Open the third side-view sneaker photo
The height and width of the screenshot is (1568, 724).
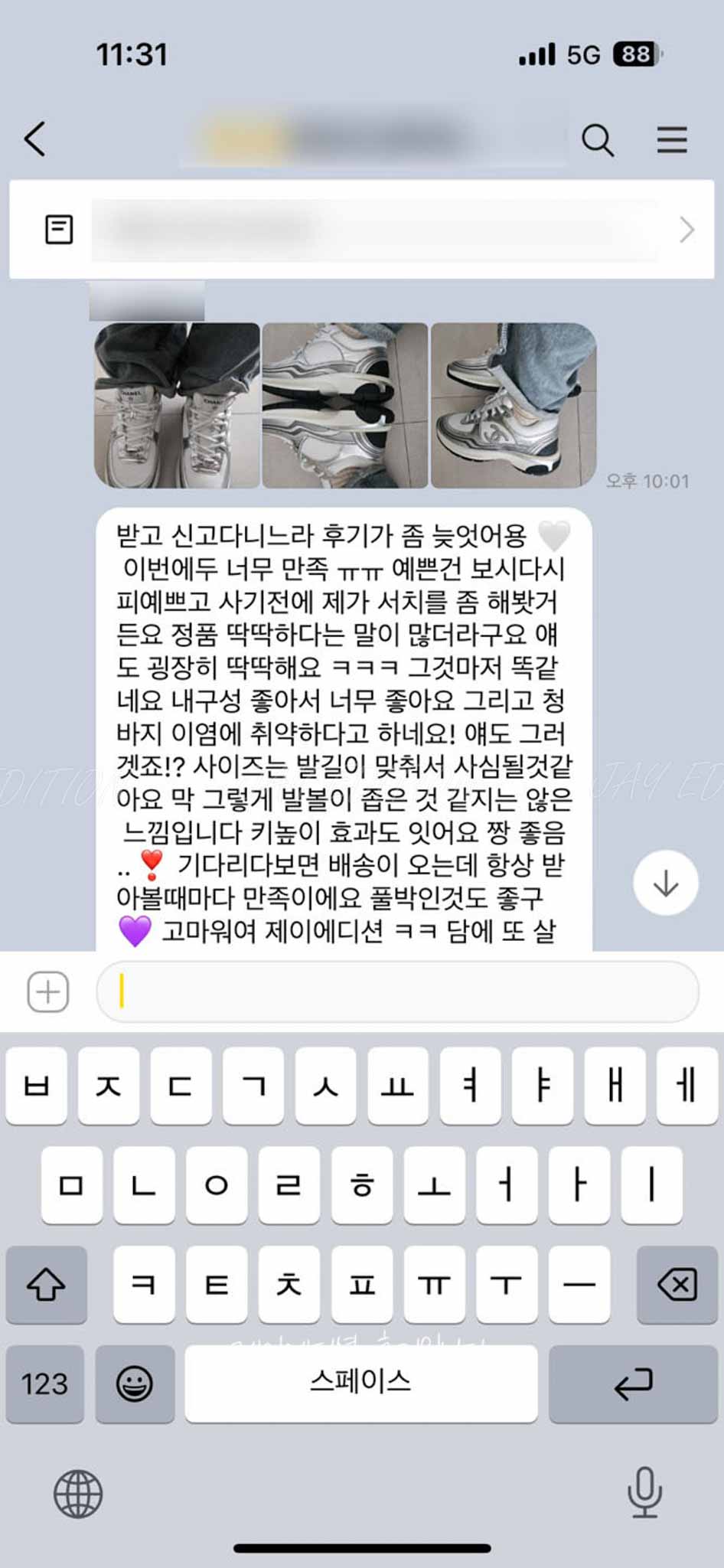[514, 406]
